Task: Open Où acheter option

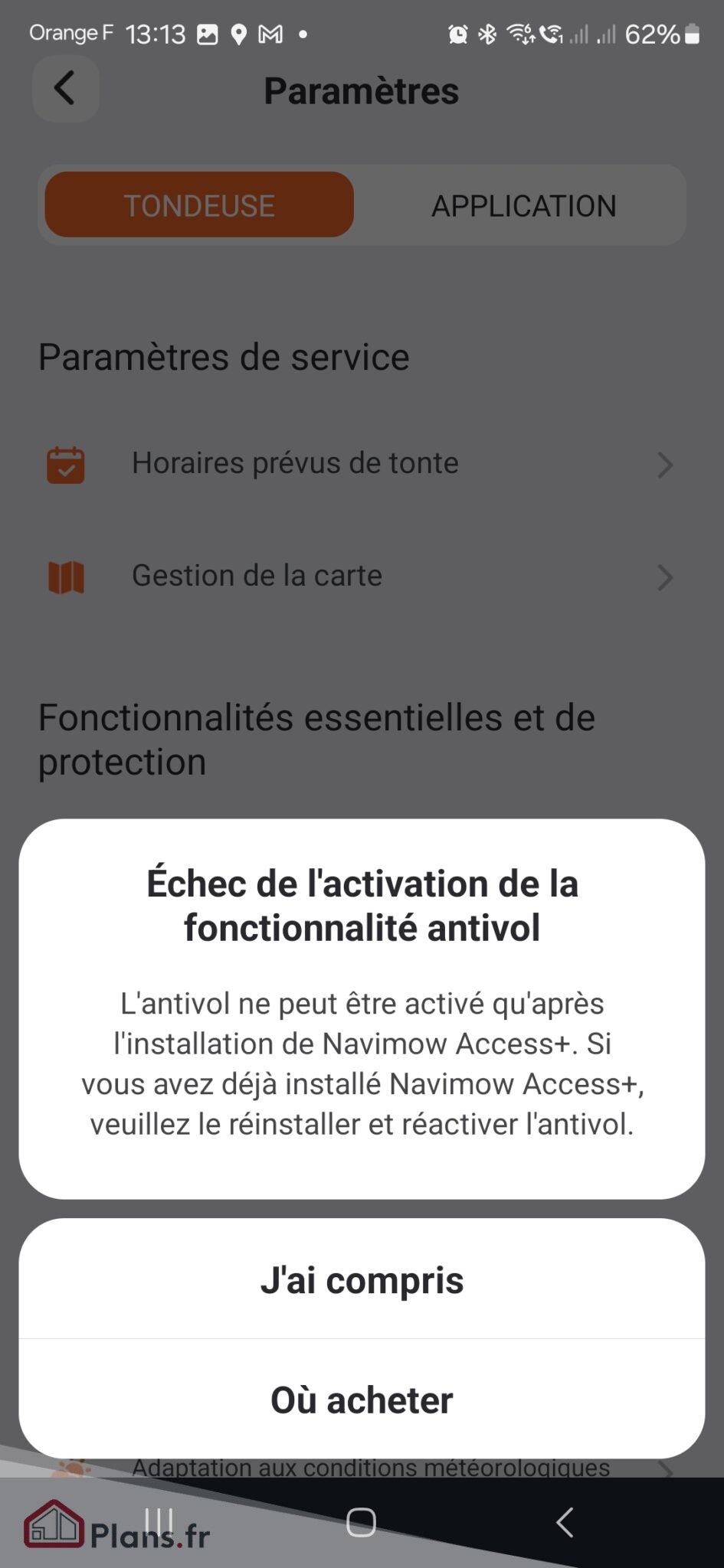Action: pos(362,1400)
